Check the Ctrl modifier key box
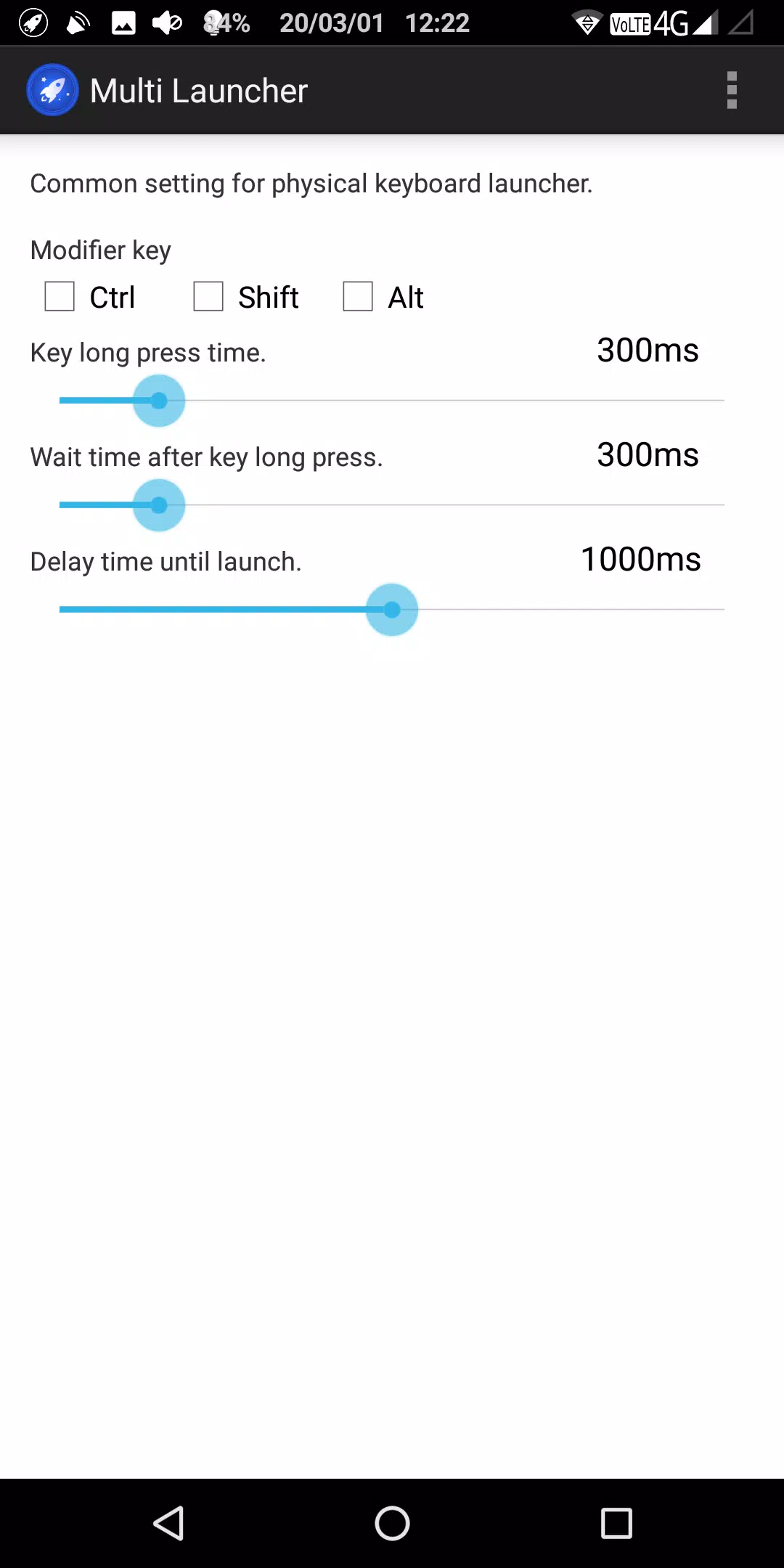 click(x=60, y=297)
